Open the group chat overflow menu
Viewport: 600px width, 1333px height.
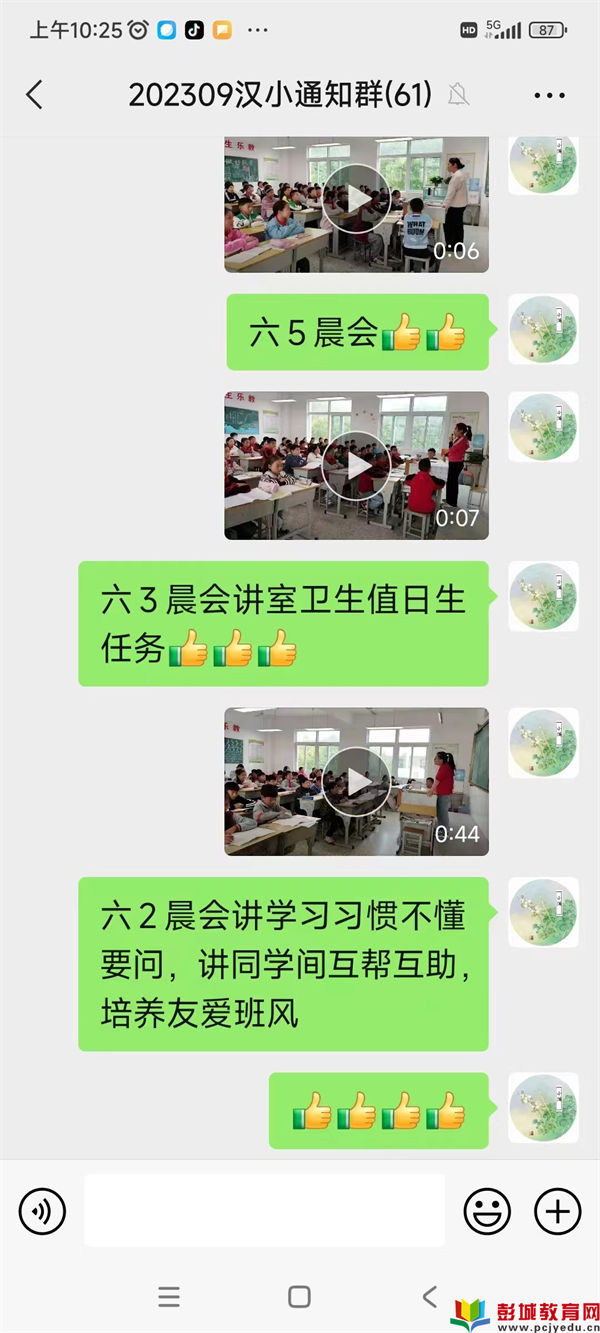coord(549,96)
